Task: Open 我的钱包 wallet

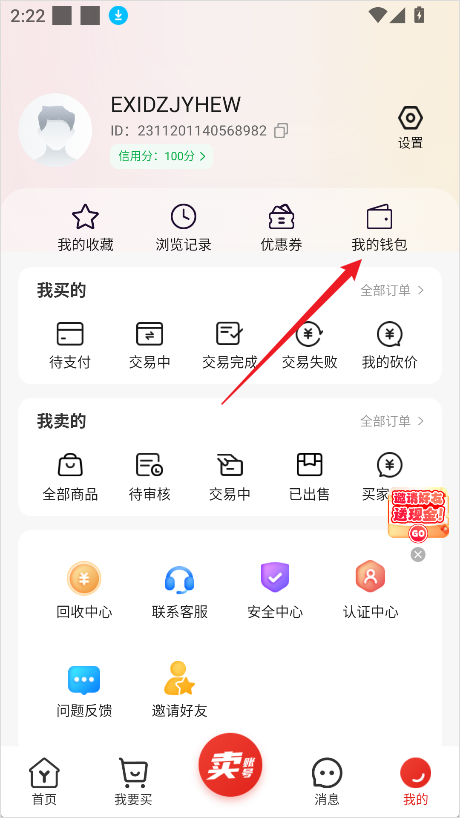Action: point(379,228)
